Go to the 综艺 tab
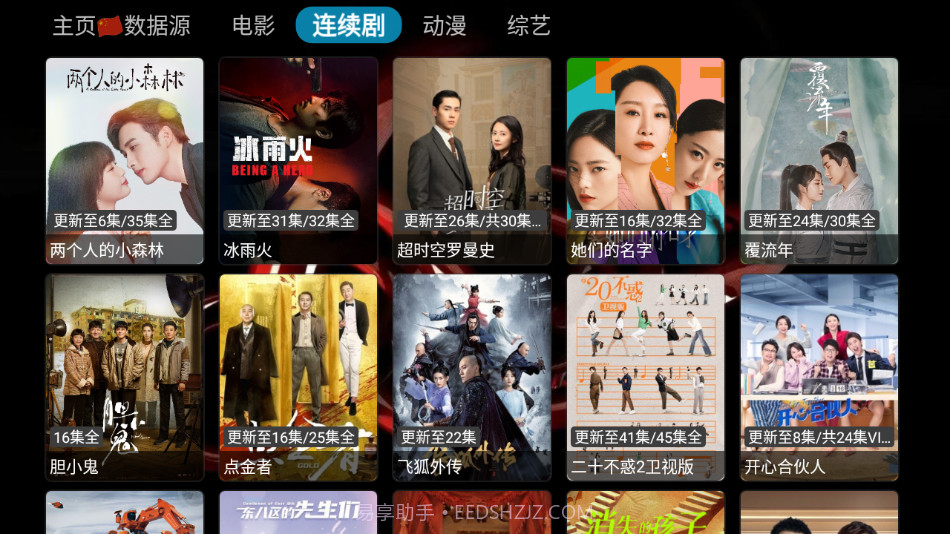This screenshot has width=950, height=534. tap(529, 26)
